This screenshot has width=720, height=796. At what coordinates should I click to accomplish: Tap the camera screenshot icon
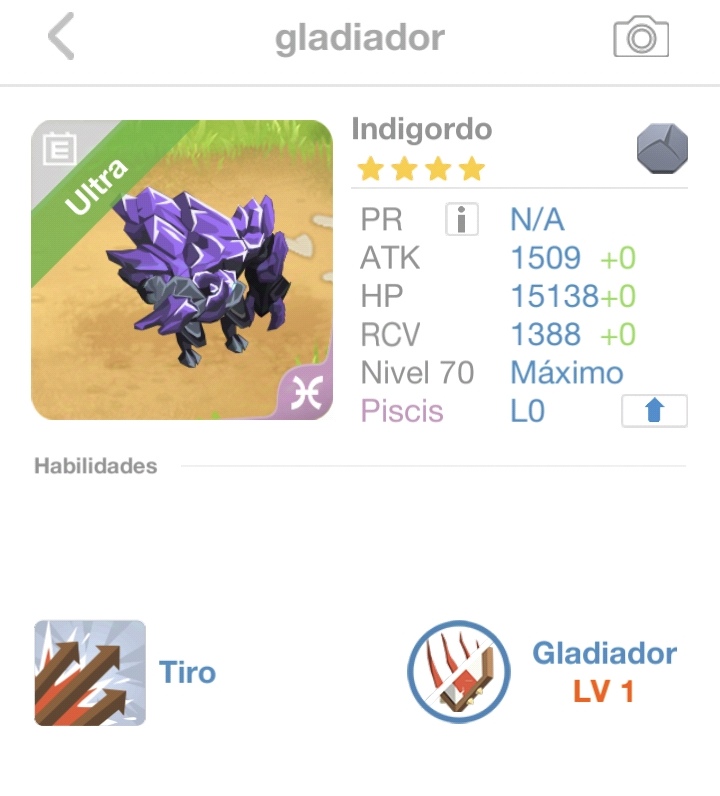point(640,38)
